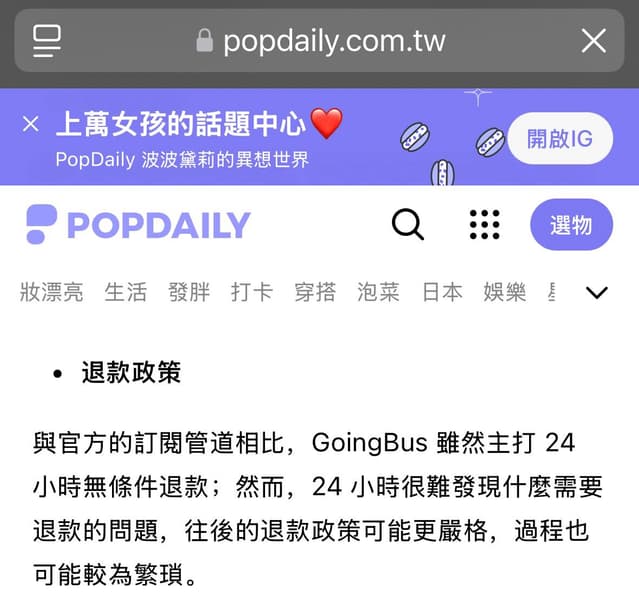Expand the category list chevron
The height and width of the screenshot is (614, 639).
[x=597, y=293]
